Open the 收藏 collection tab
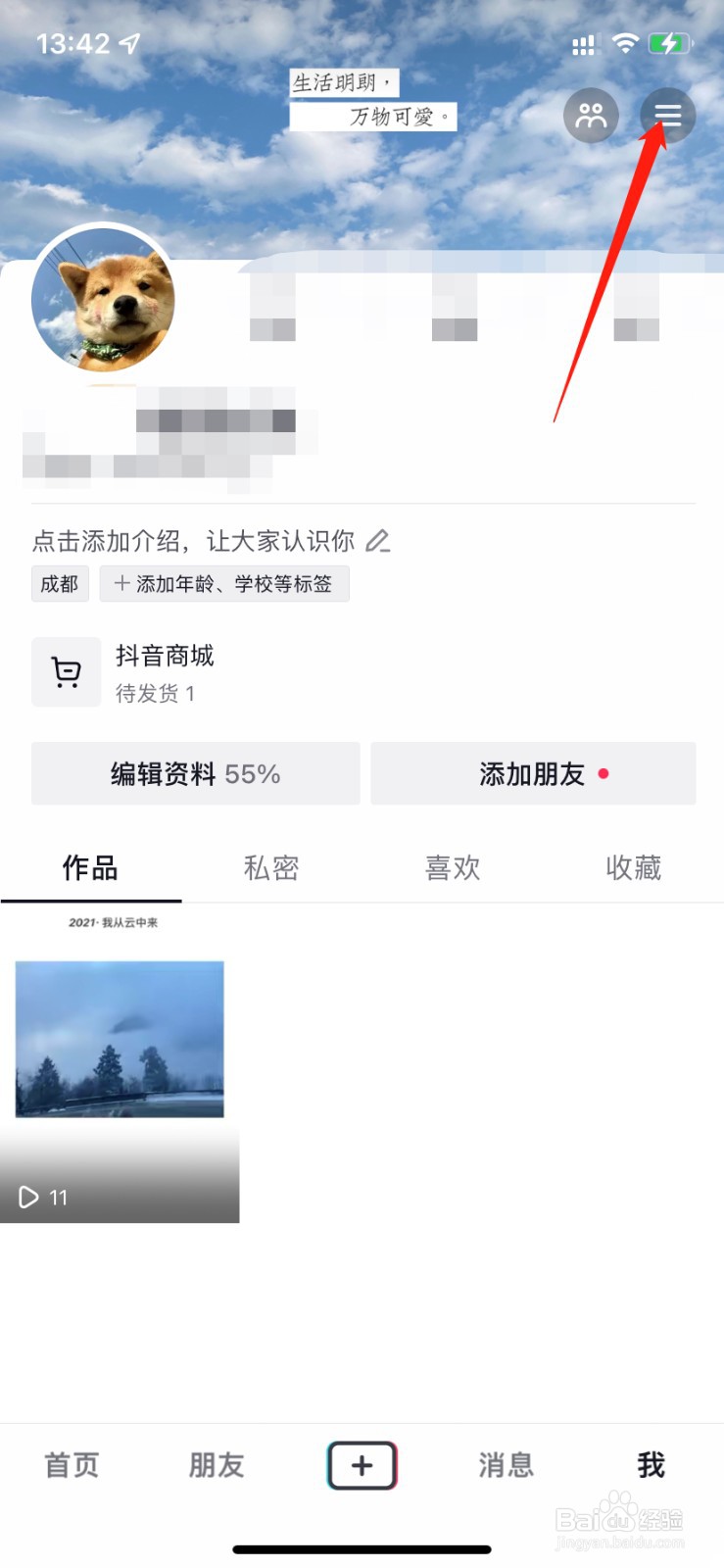The height and width of the screenshot is (1568, 724). (x=634, y=868)
